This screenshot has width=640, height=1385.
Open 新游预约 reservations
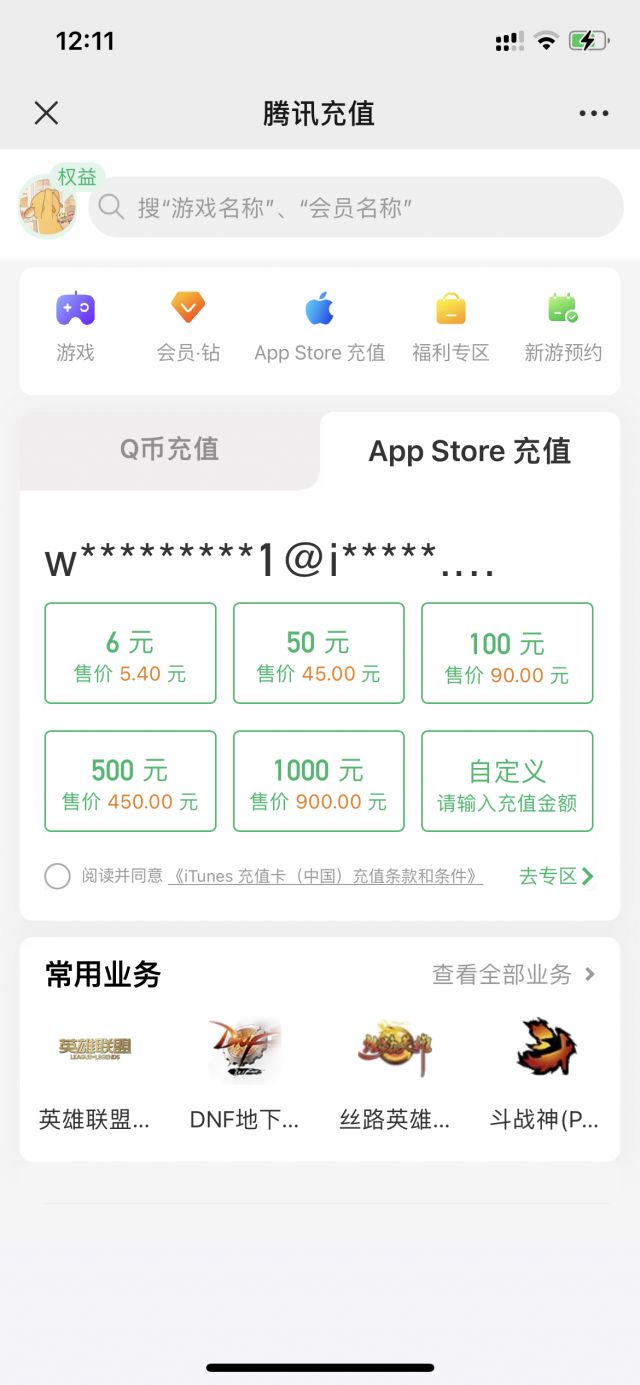click(563, 326)
